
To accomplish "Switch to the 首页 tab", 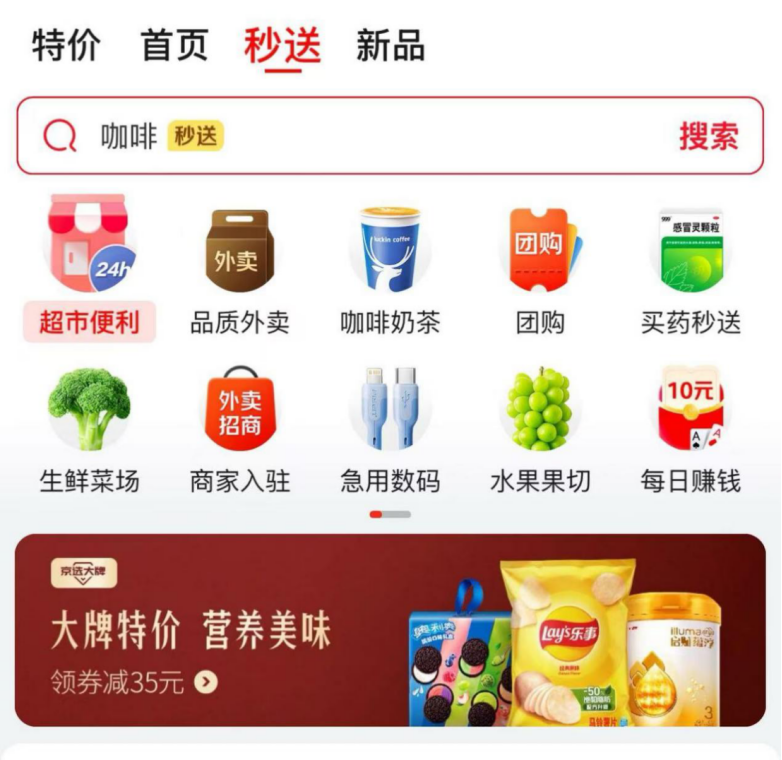I will [x=174, y=46].
